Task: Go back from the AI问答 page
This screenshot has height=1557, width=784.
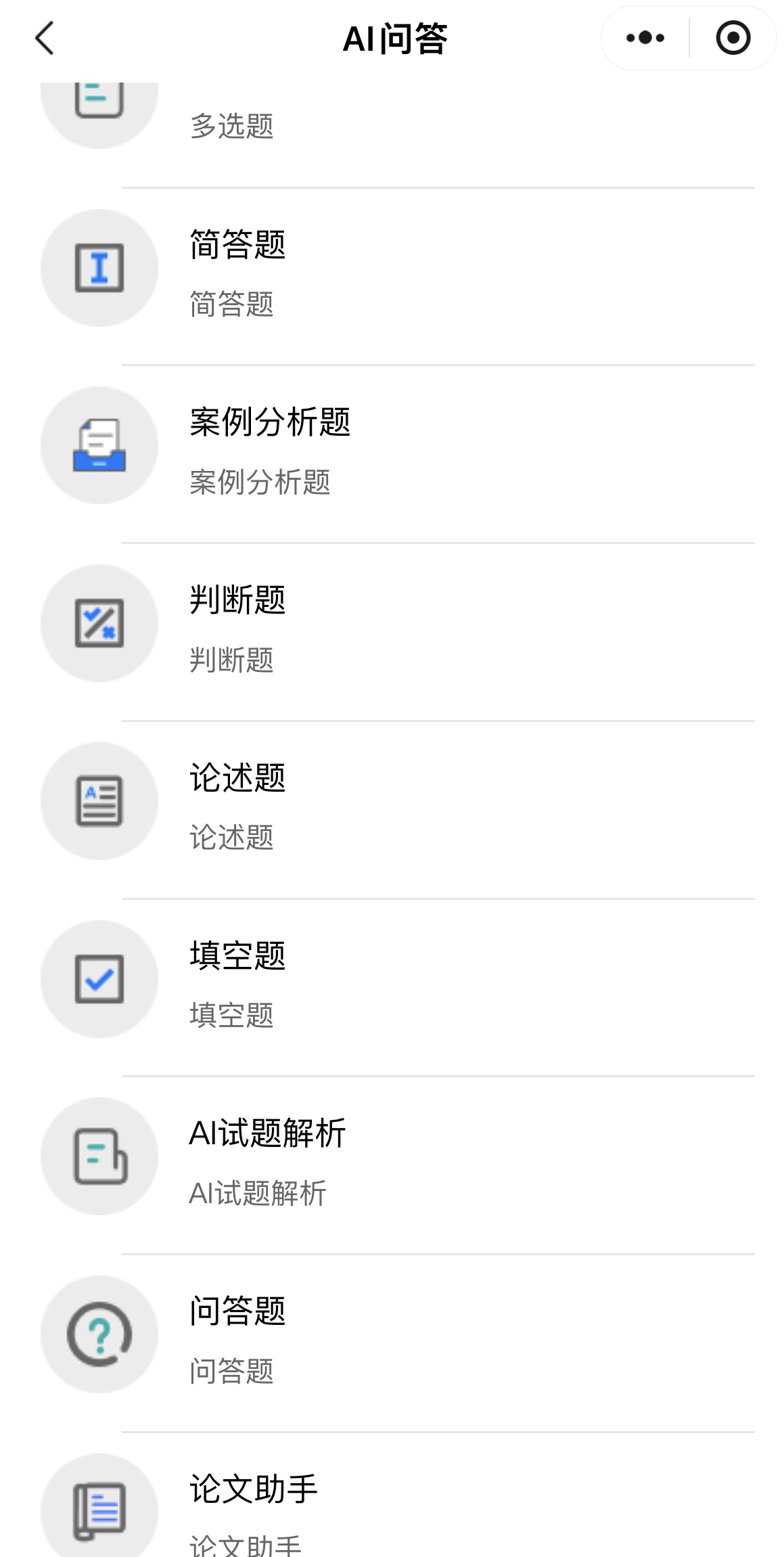Action: click(45, 38)
